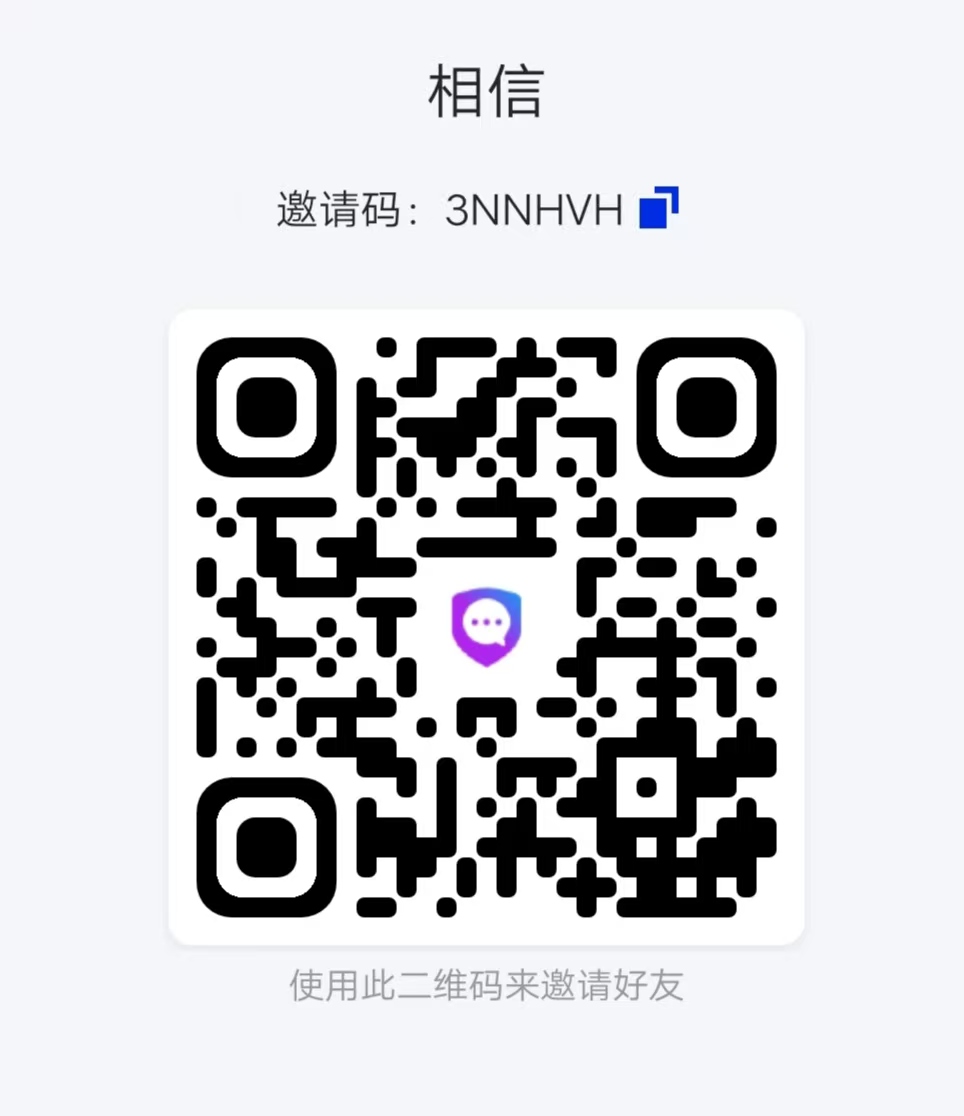Click the 使用此二维码来邀请好友 caption

tap(486, 984)
